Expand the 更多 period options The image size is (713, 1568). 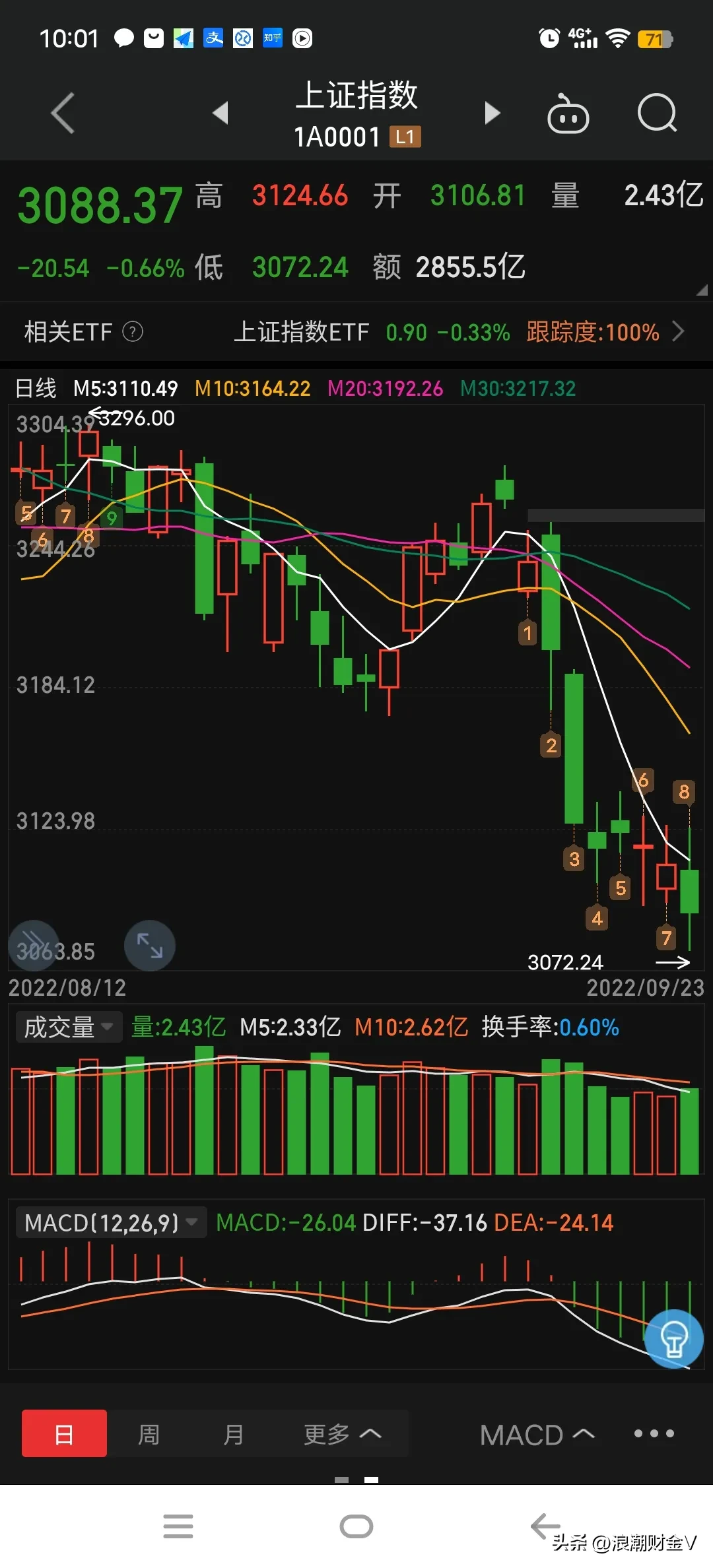pos(342,1433)
